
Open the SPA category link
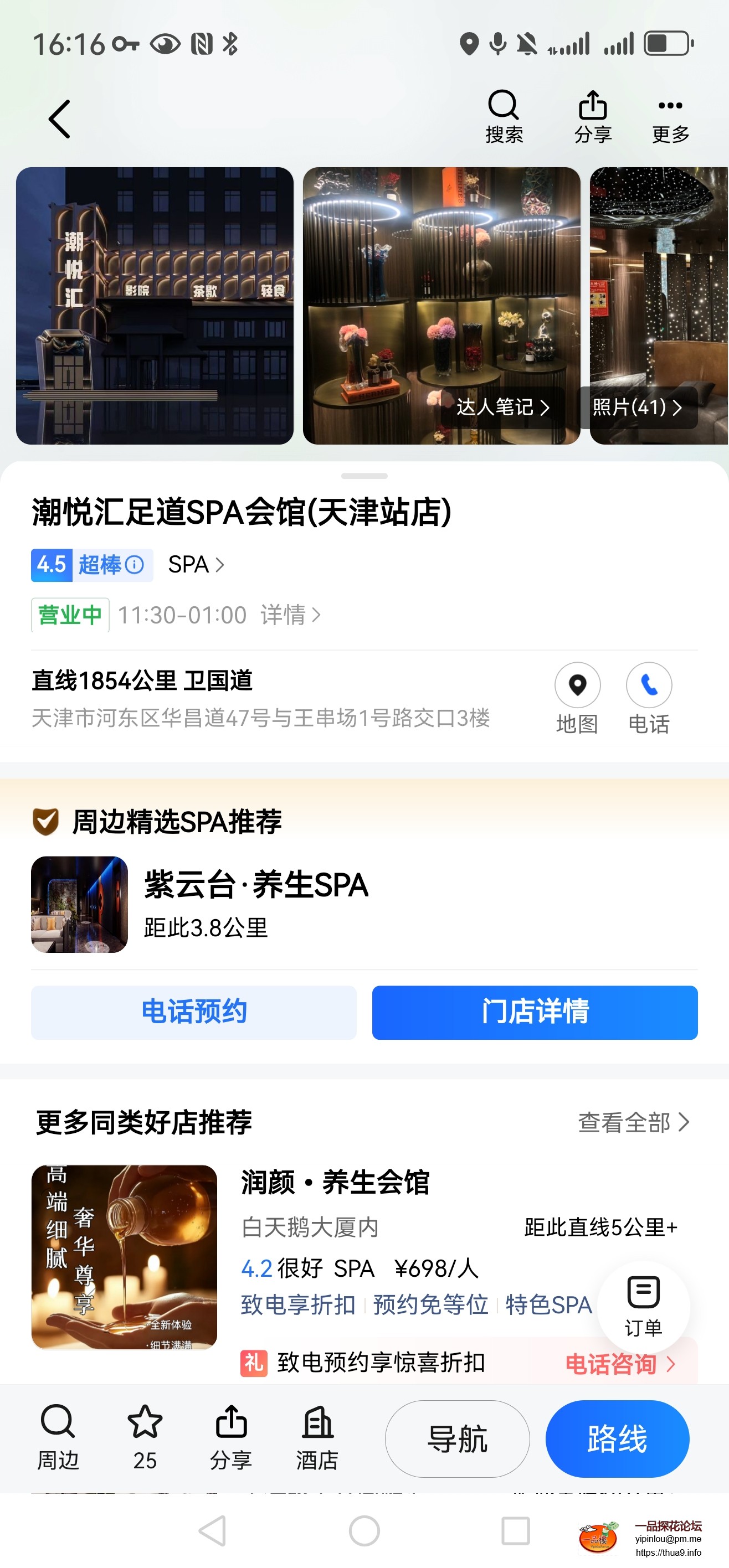(x=196, y=565)
